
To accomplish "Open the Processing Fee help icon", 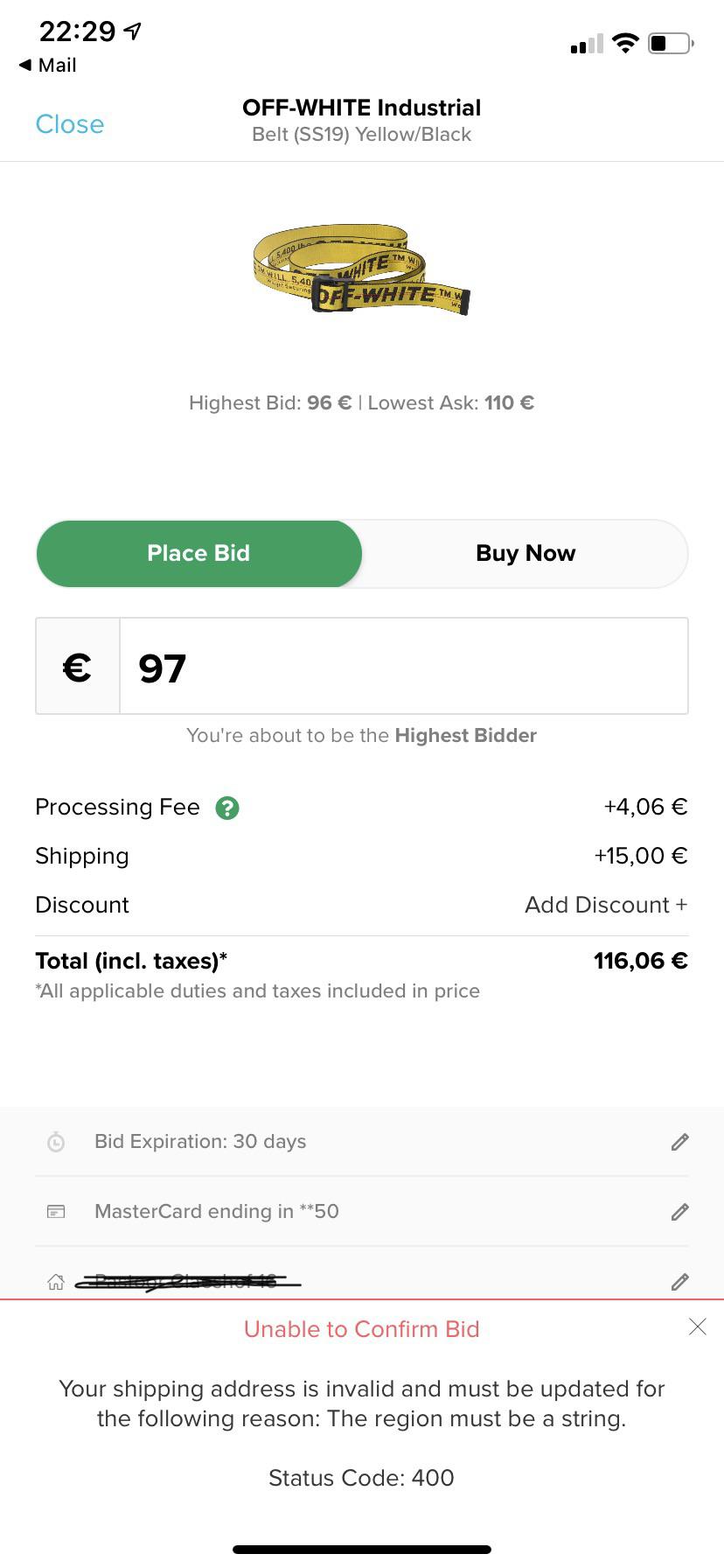I will click(226, 808).
